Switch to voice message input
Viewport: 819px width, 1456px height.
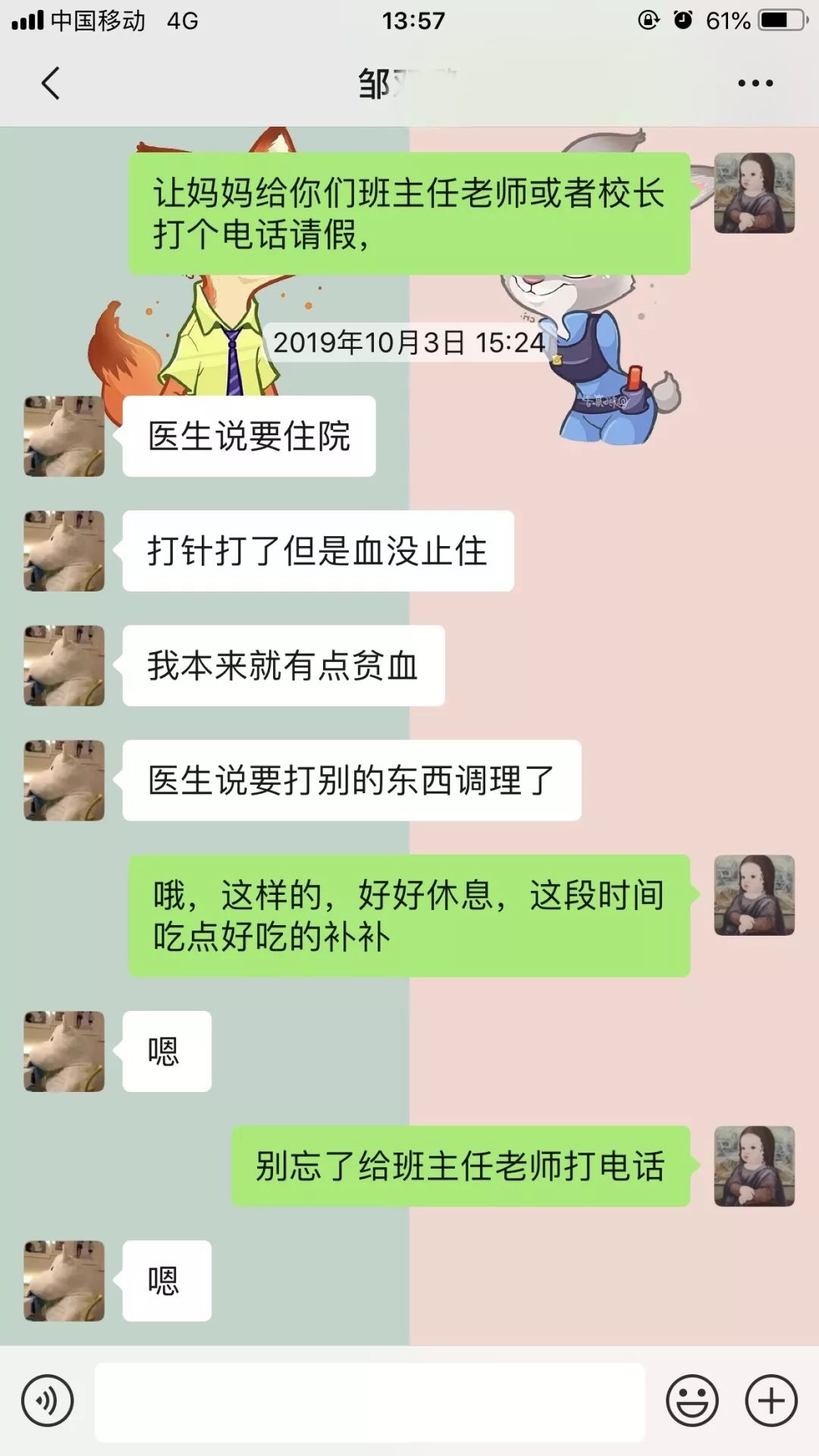pos(47,1401)
